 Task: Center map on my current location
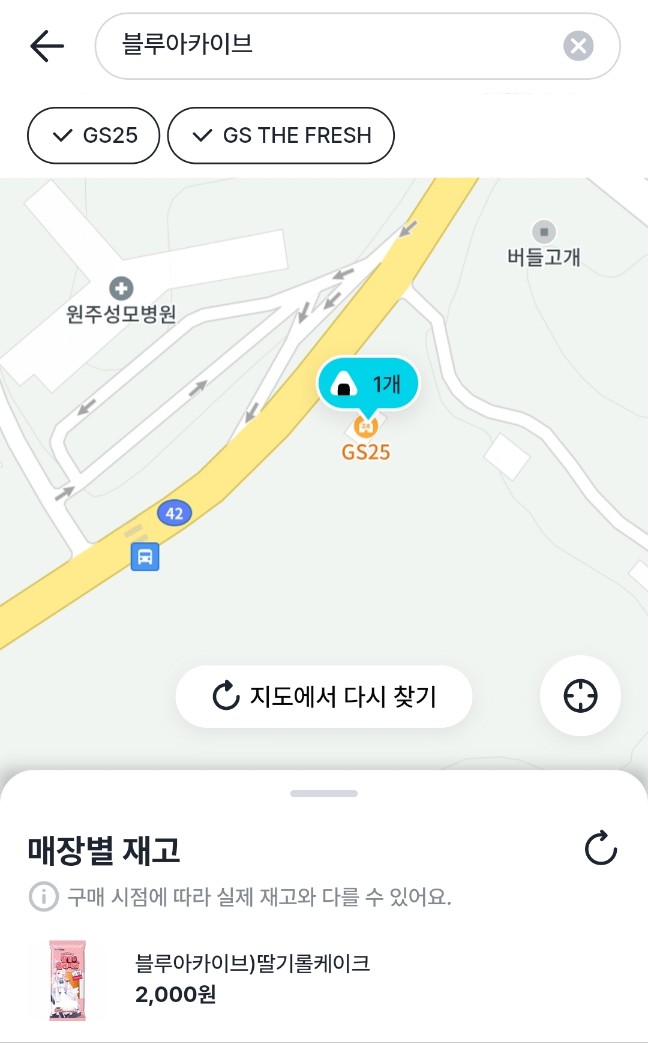[x=580, y=696]
